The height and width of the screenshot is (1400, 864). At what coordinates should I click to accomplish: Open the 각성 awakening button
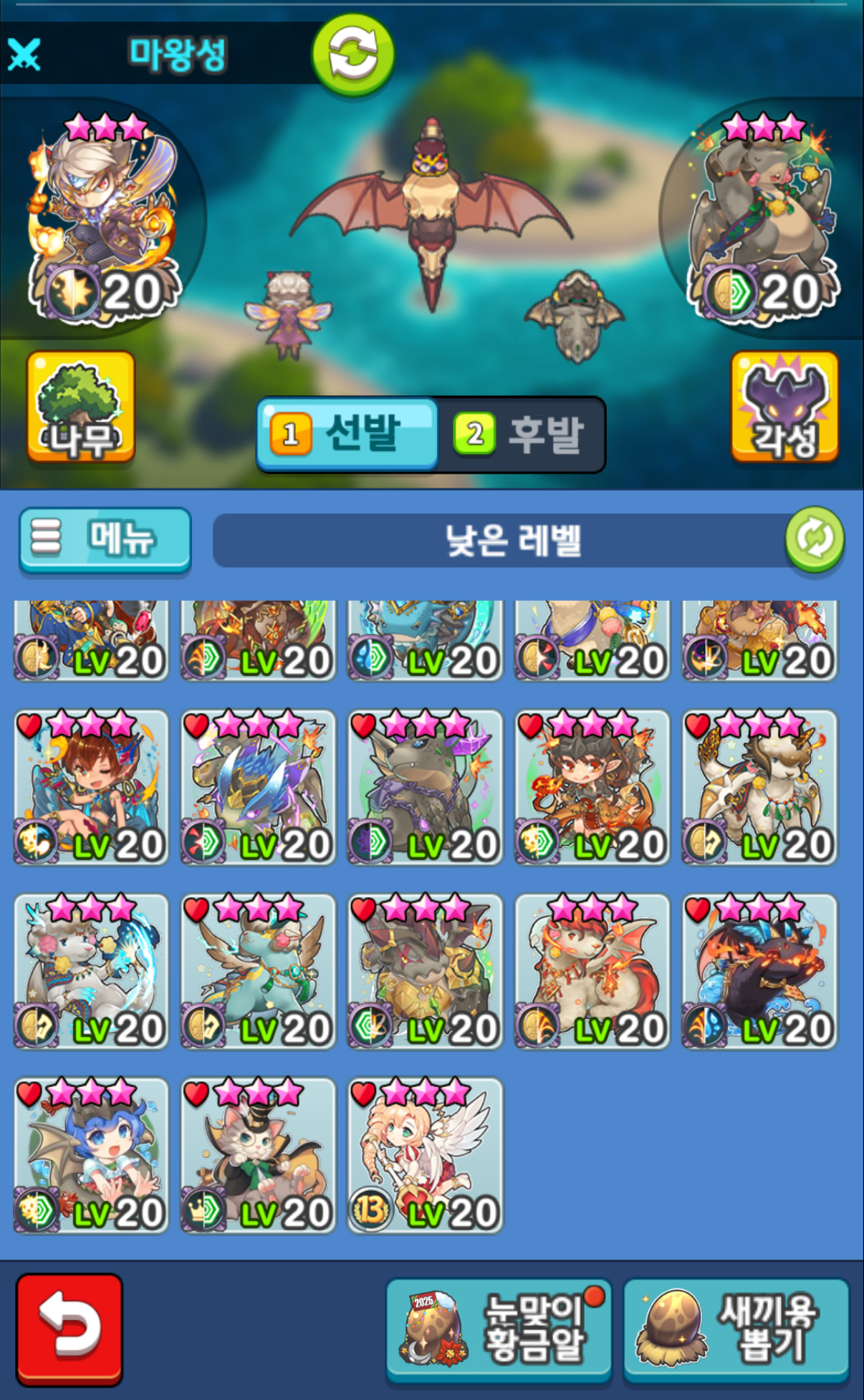pos(784,407)
